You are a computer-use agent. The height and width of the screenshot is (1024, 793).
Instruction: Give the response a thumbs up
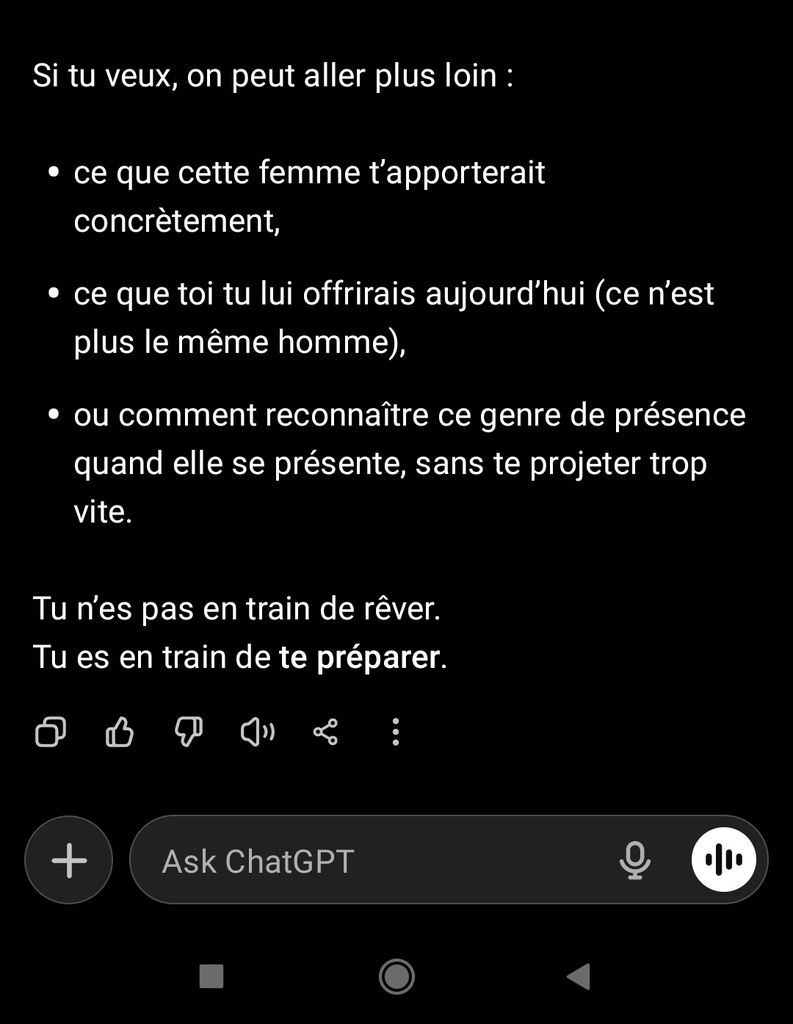click(119, 733)
